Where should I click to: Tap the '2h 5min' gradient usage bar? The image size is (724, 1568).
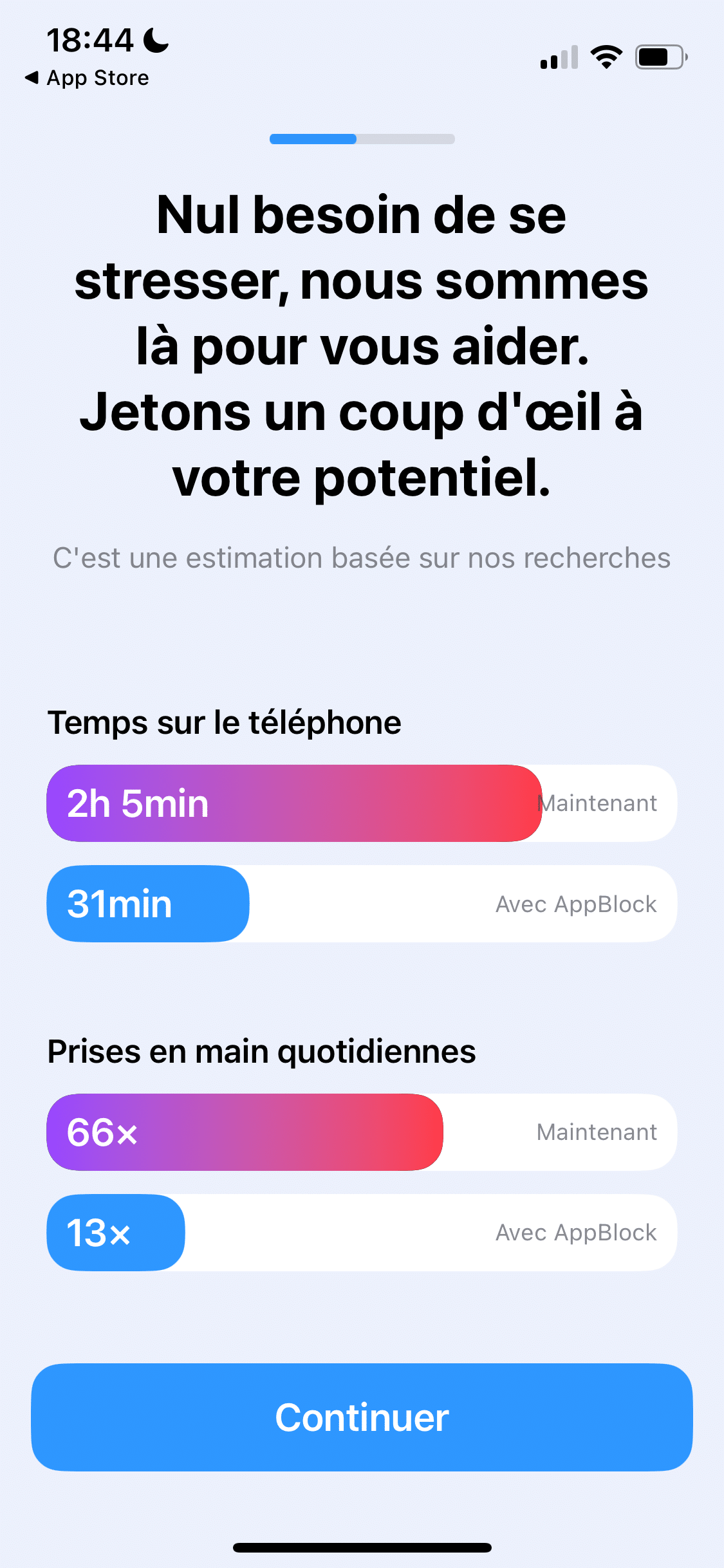coord(293,803)
